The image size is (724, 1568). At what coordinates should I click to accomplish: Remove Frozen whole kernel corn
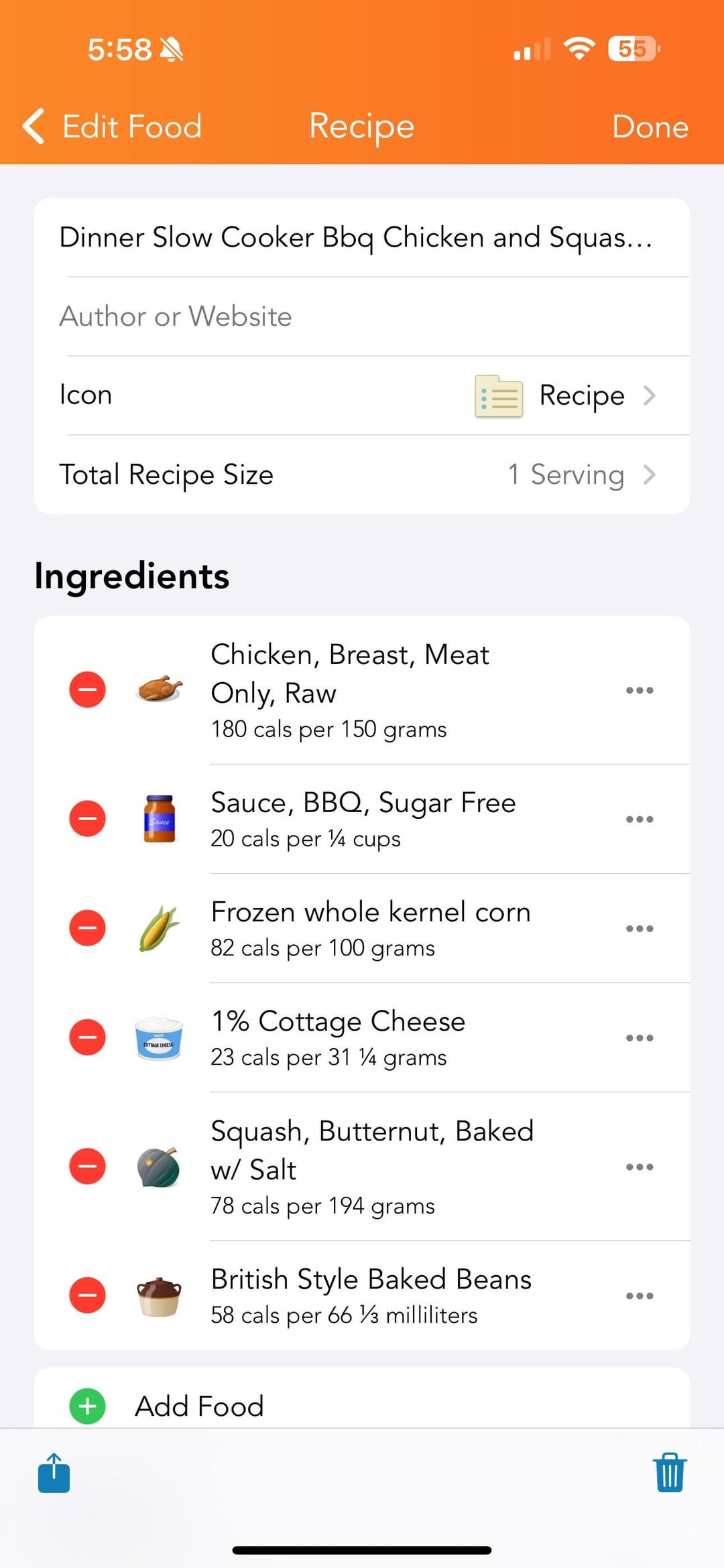pos(88,928)
